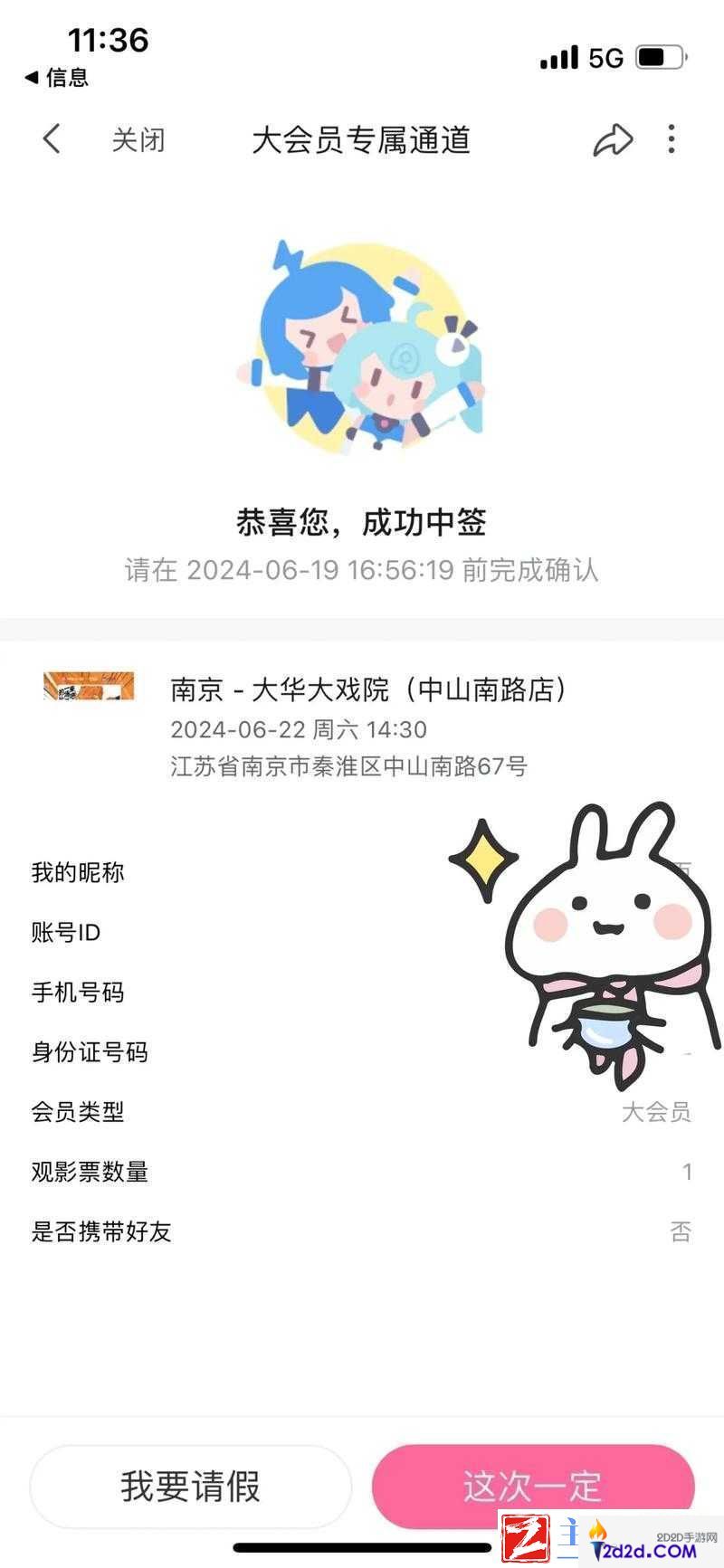
Task: Tap the 观影票数量 quantity row
Action: click(x=362, y=1172)
